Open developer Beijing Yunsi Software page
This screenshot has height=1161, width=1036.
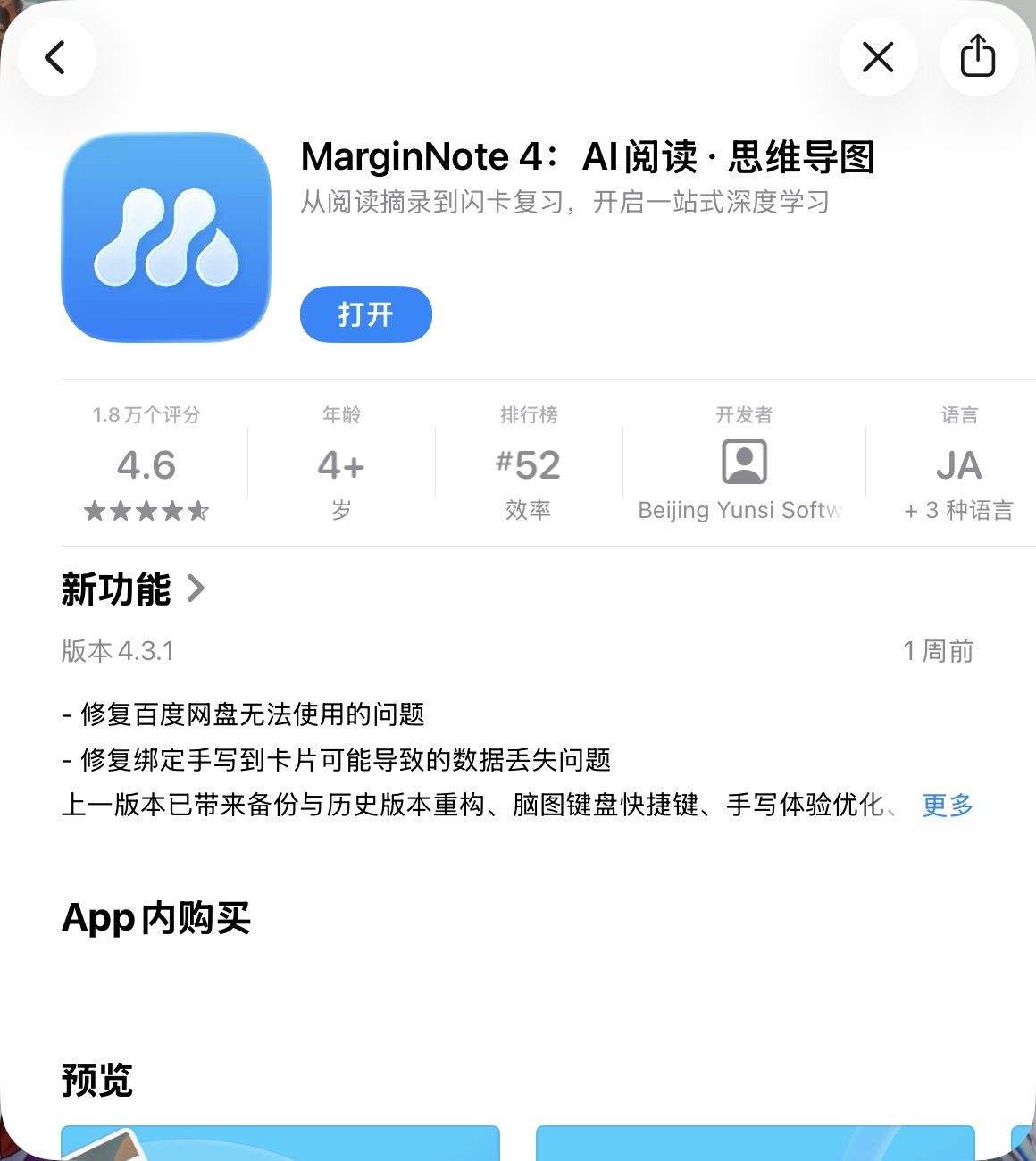[743, 464]
